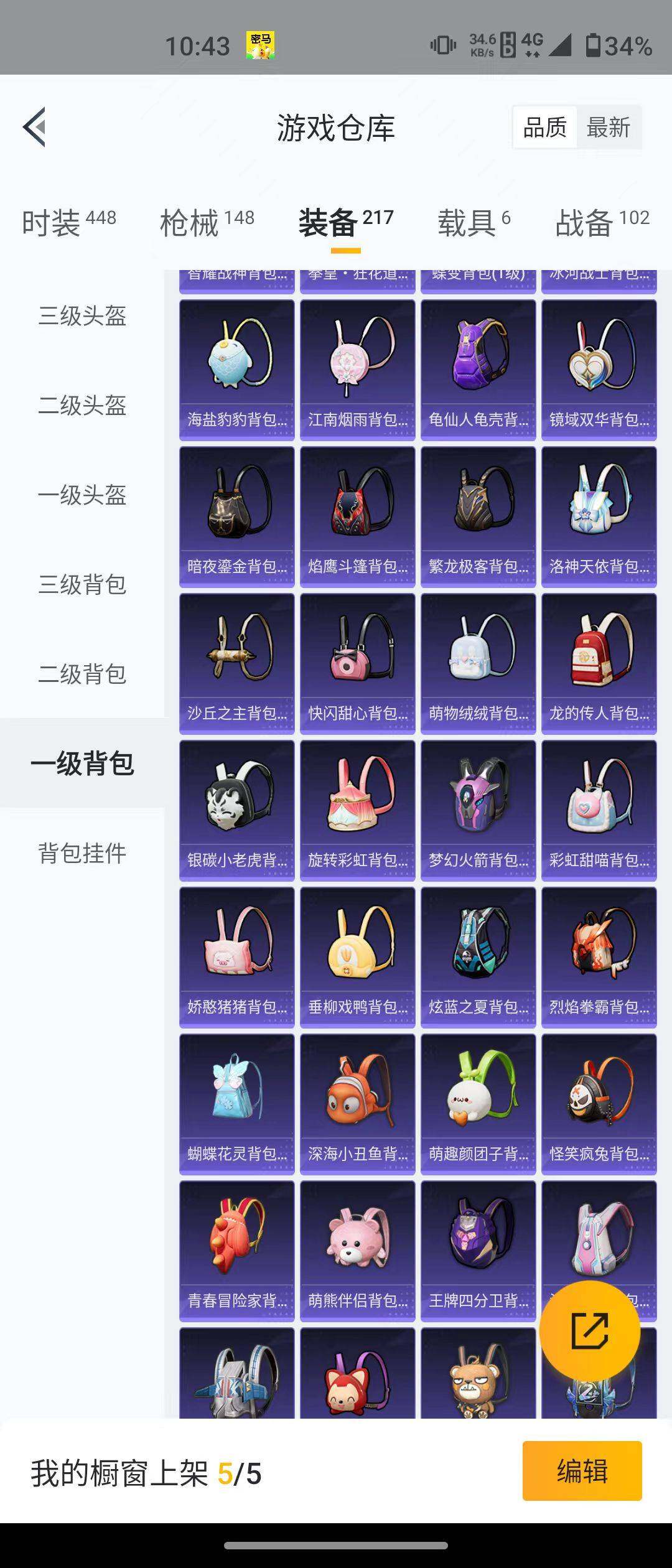Open the 背包挂件 category
This screenshot has width=672, height=1568.
(x=82, y=853)
